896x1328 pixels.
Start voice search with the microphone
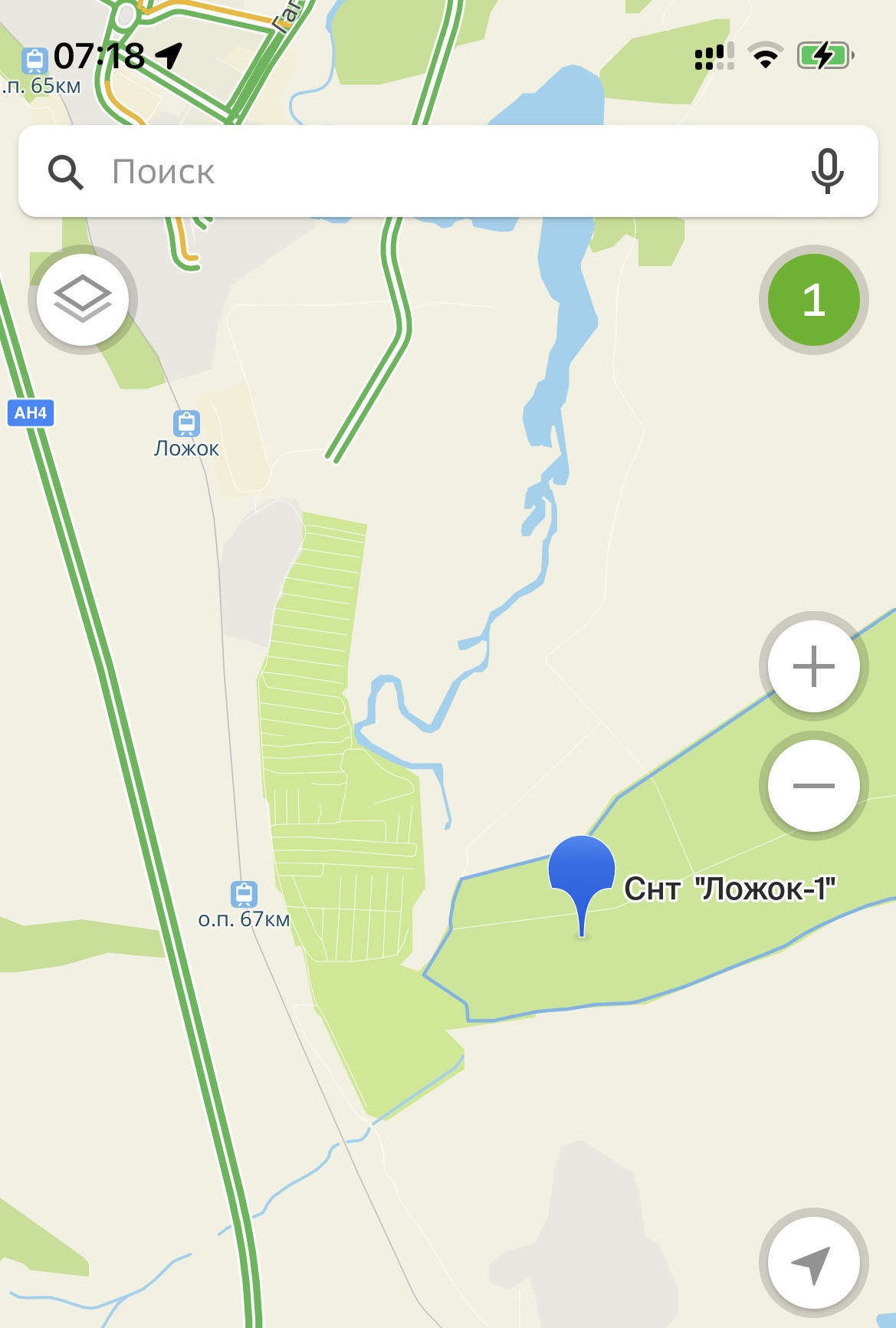pos(827,171)
